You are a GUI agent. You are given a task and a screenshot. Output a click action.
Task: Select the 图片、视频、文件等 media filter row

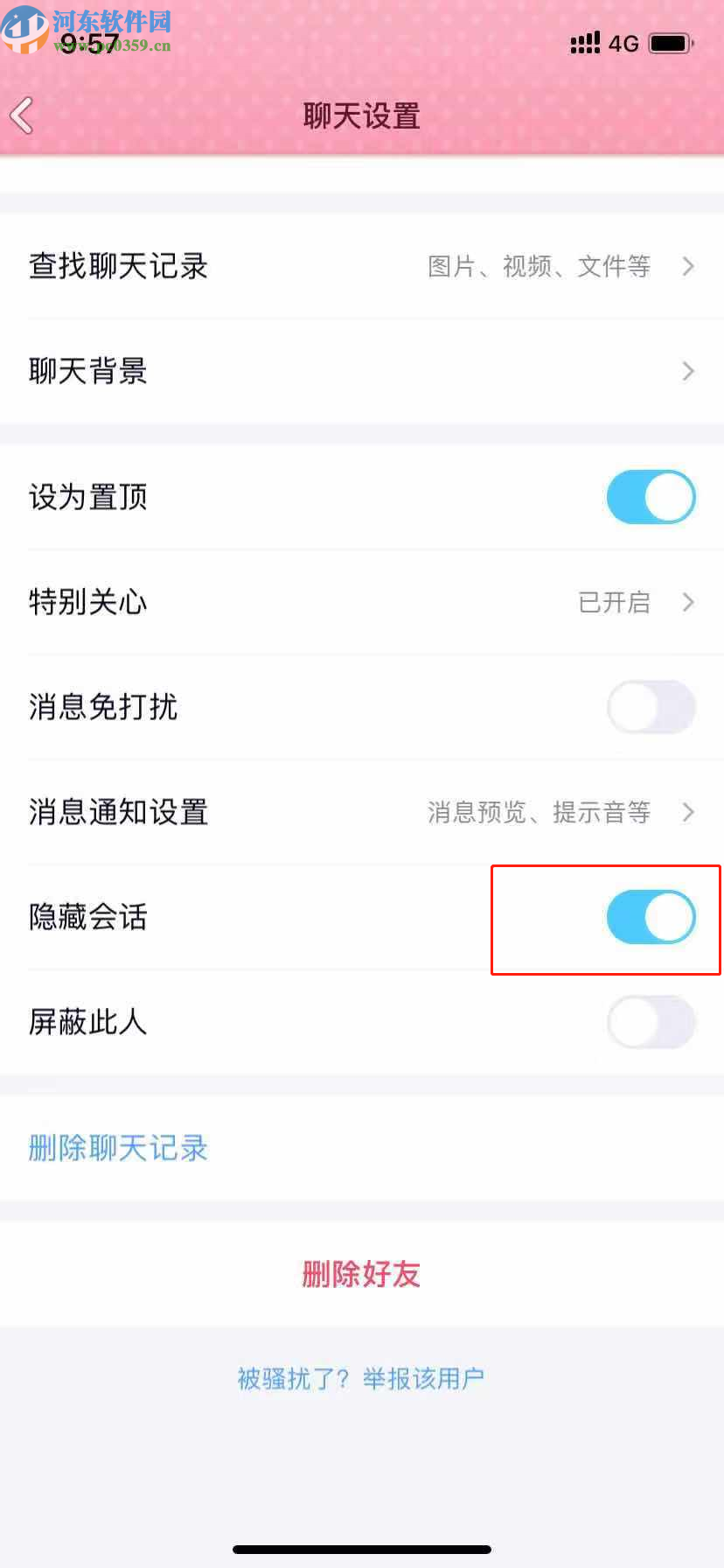pos(540,266)
